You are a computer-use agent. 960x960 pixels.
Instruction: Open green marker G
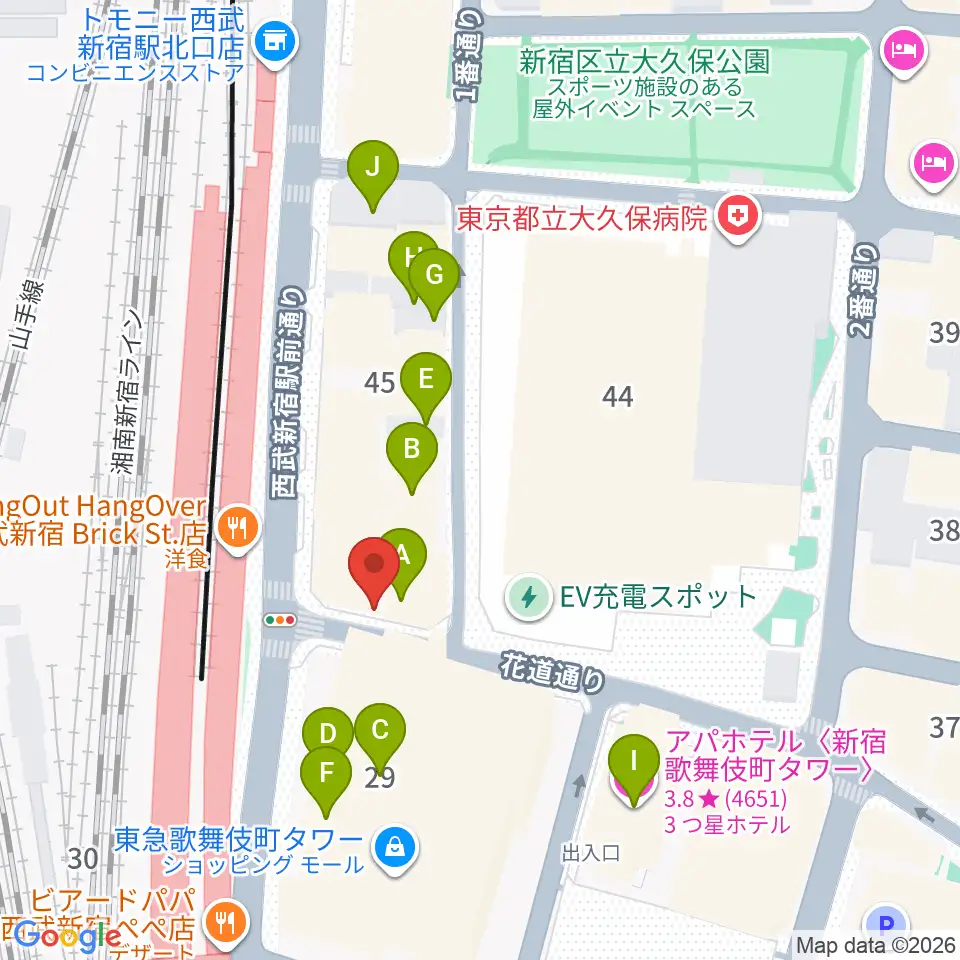point(434,282)
